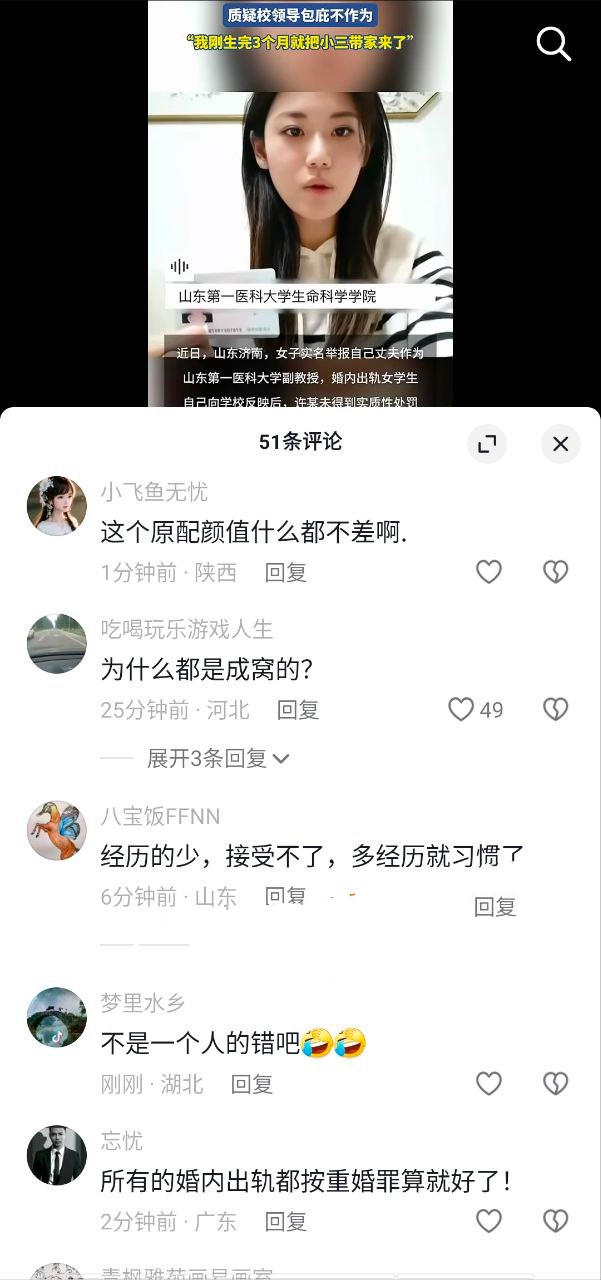The height and width of the screenshot is (1280, 601).
Task: Open the search magnifier icon
Action: [x=553, y=43]
